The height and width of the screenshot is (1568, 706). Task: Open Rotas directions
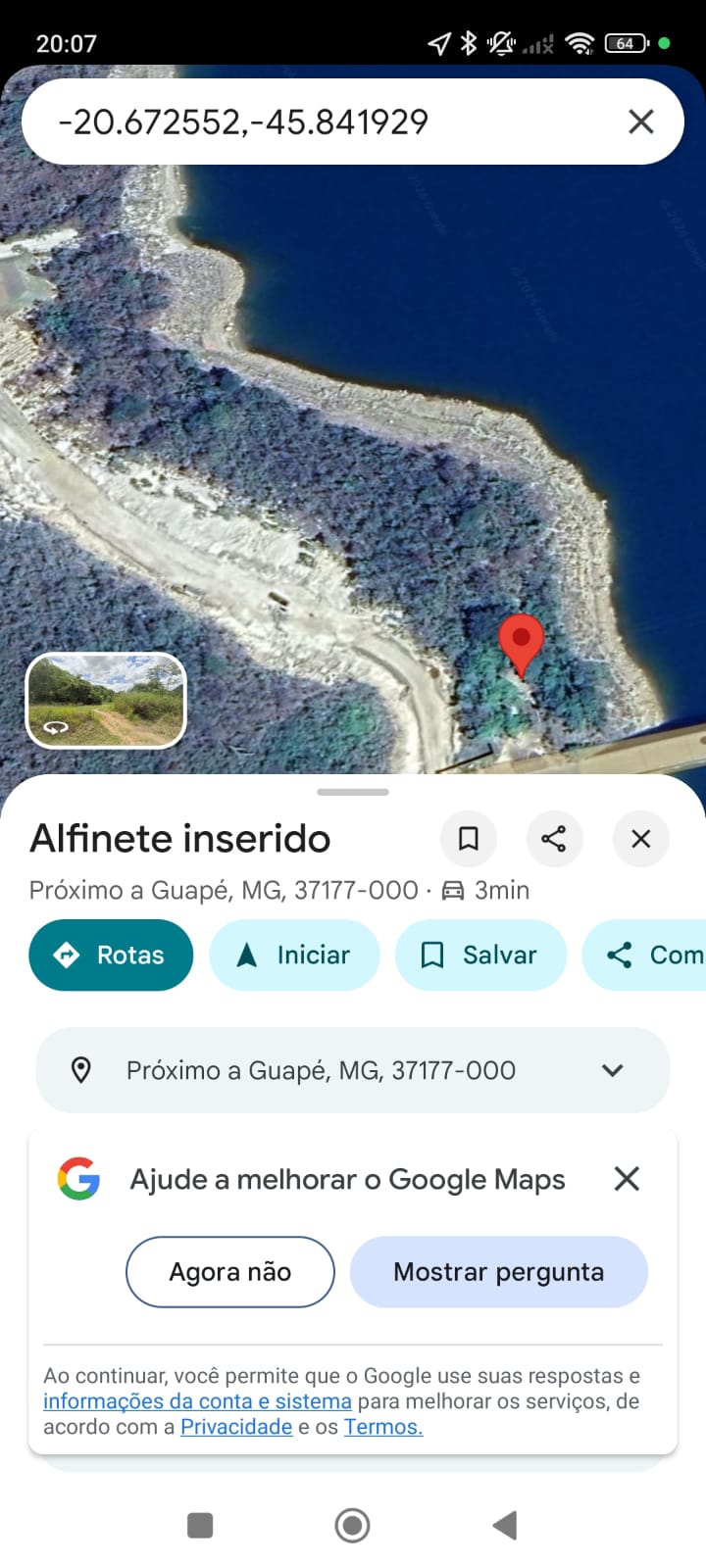pos(111,955)
